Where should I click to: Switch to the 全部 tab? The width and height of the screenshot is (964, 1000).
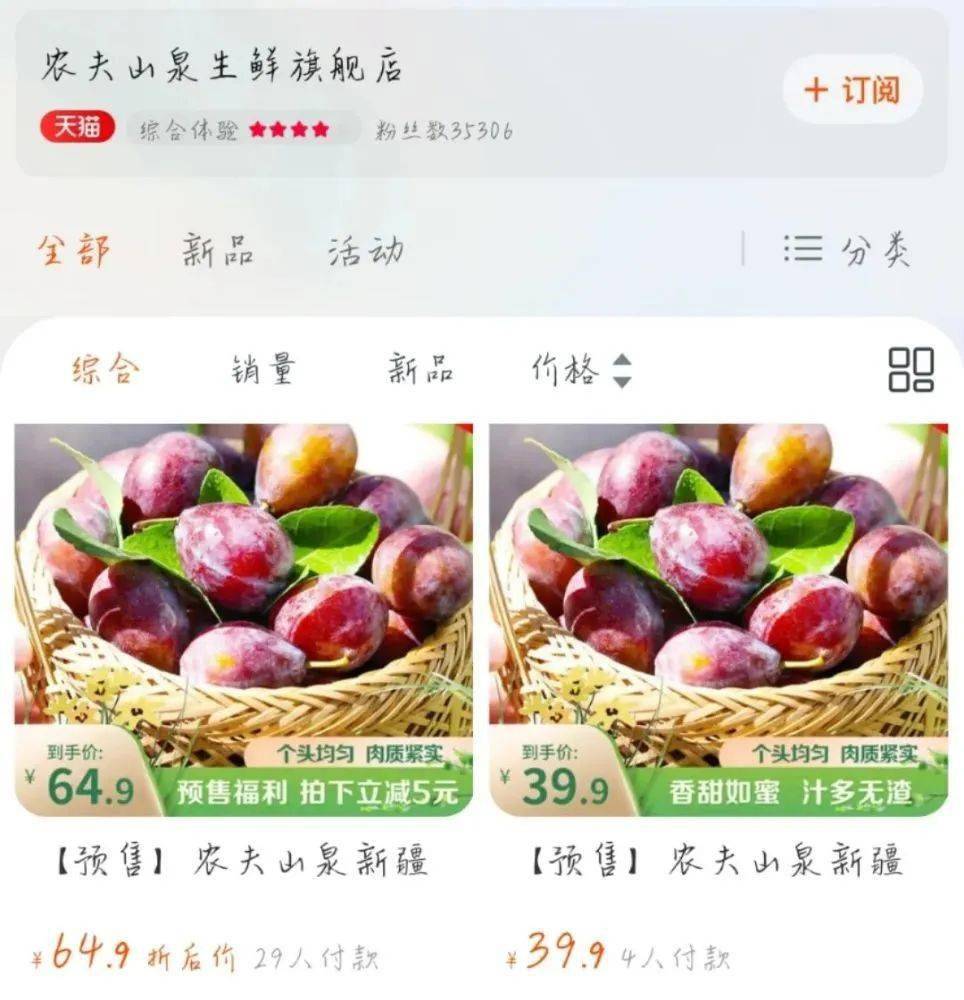(74, 250)
